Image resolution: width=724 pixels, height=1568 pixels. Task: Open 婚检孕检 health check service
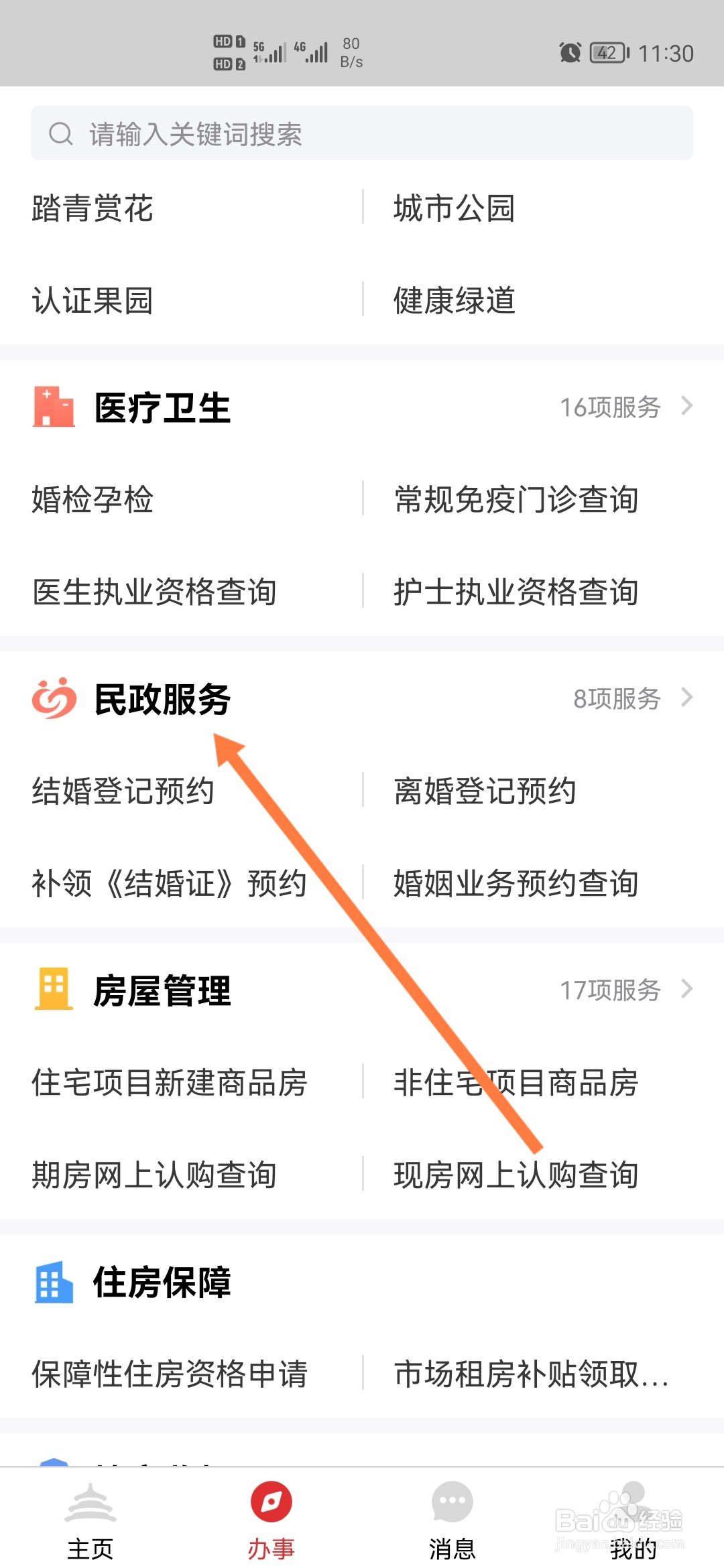point(93,499)
